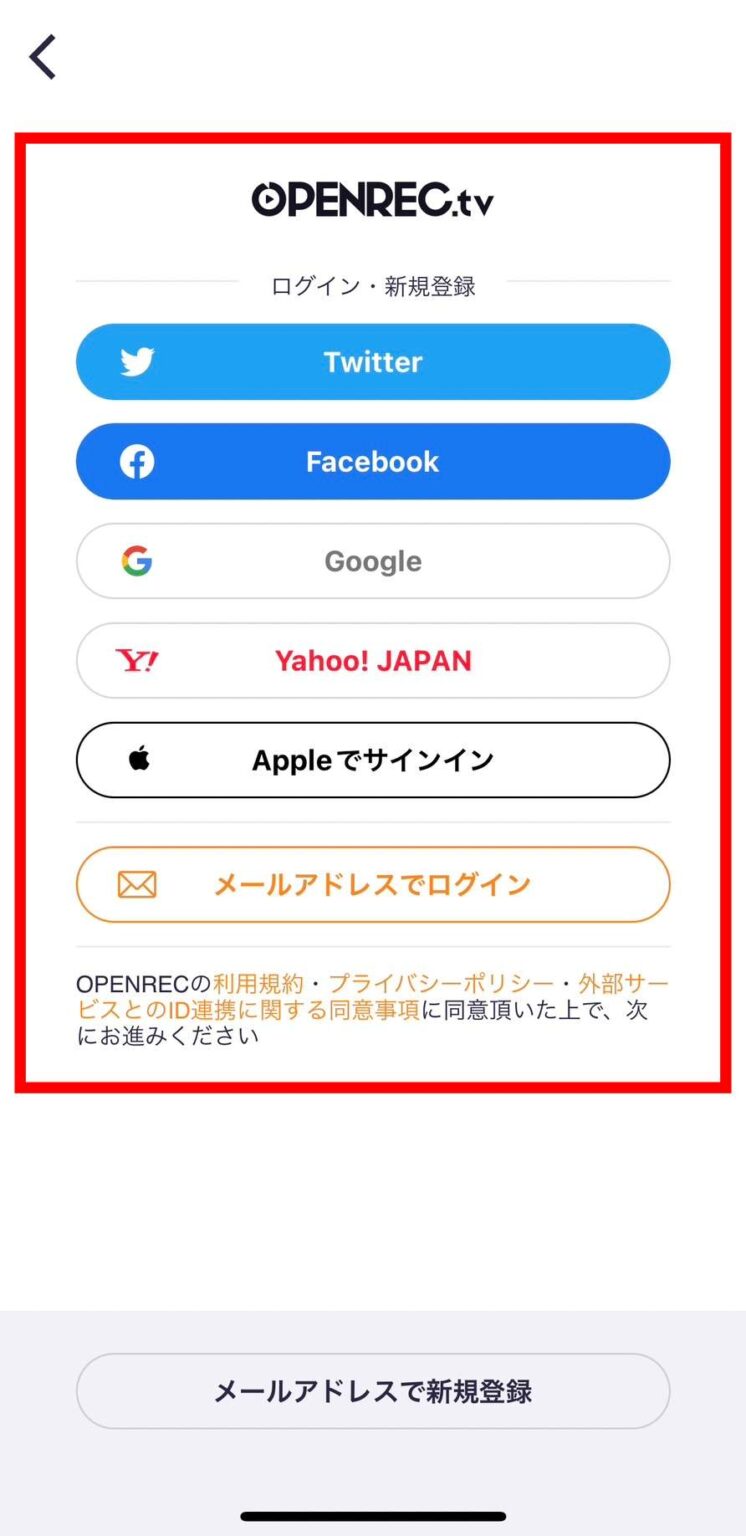Choose メールアドレスでログイン option
Image resolution: width=746 pixels, height=1536 pixels.
(x=373, y=884)
